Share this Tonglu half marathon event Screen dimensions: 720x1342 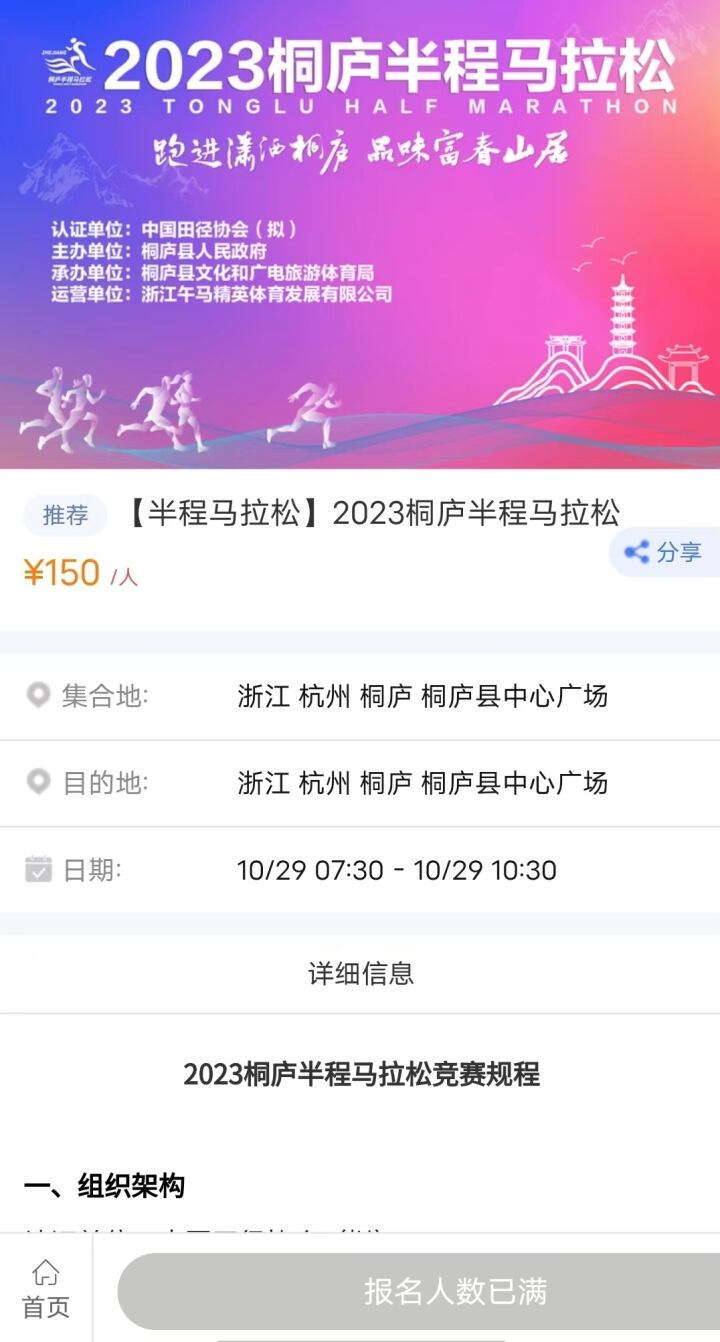click(x=664, y=552)
